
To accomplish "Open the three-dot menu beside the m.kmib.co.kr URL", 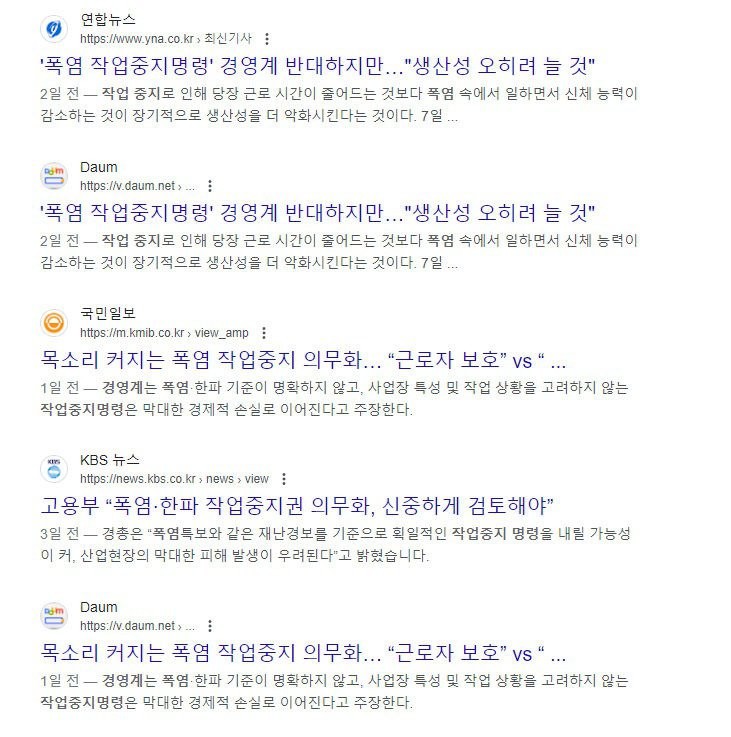I will (263, 333).
